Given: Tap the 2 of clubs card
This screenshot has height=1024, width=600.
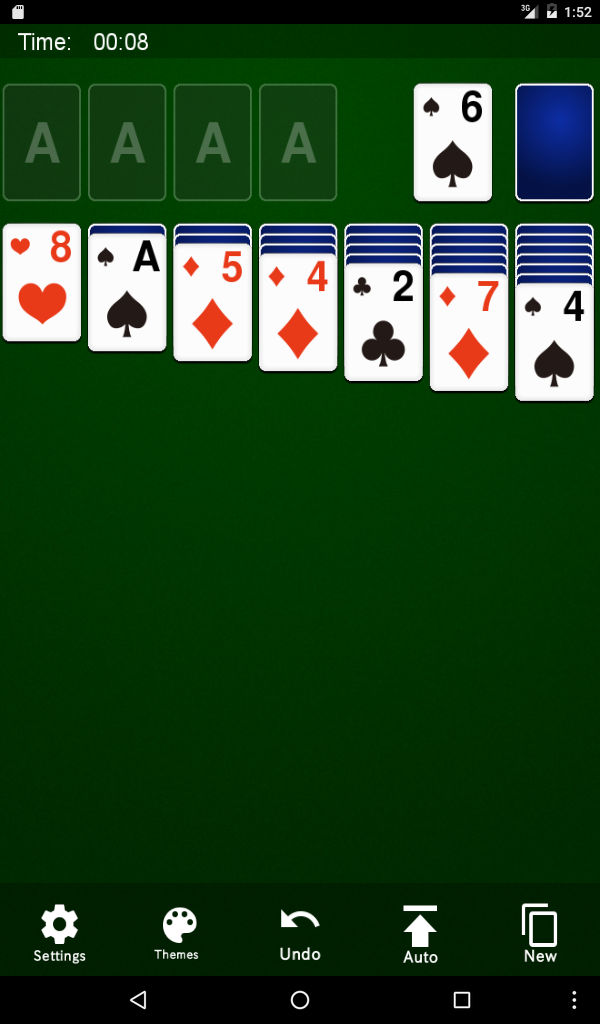Looking at the screenshot, I should coord(383,323).
